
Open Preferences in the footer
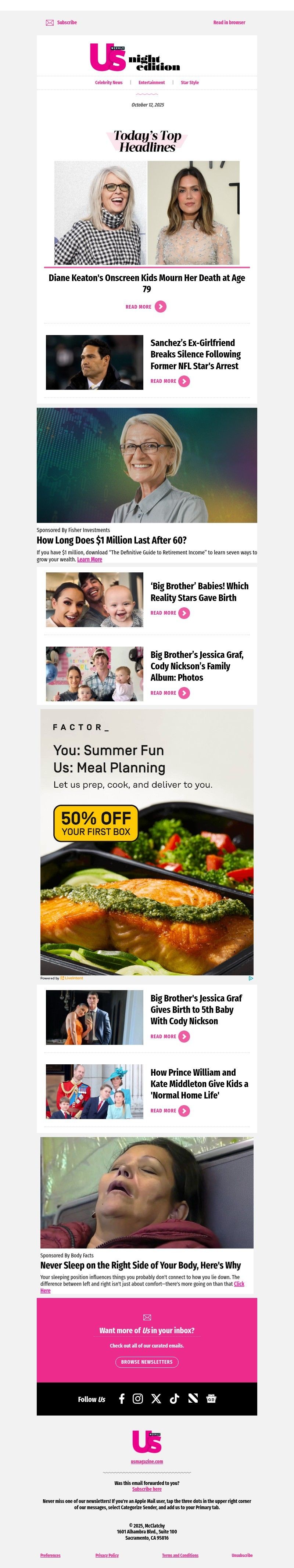tap(50, 1555)
